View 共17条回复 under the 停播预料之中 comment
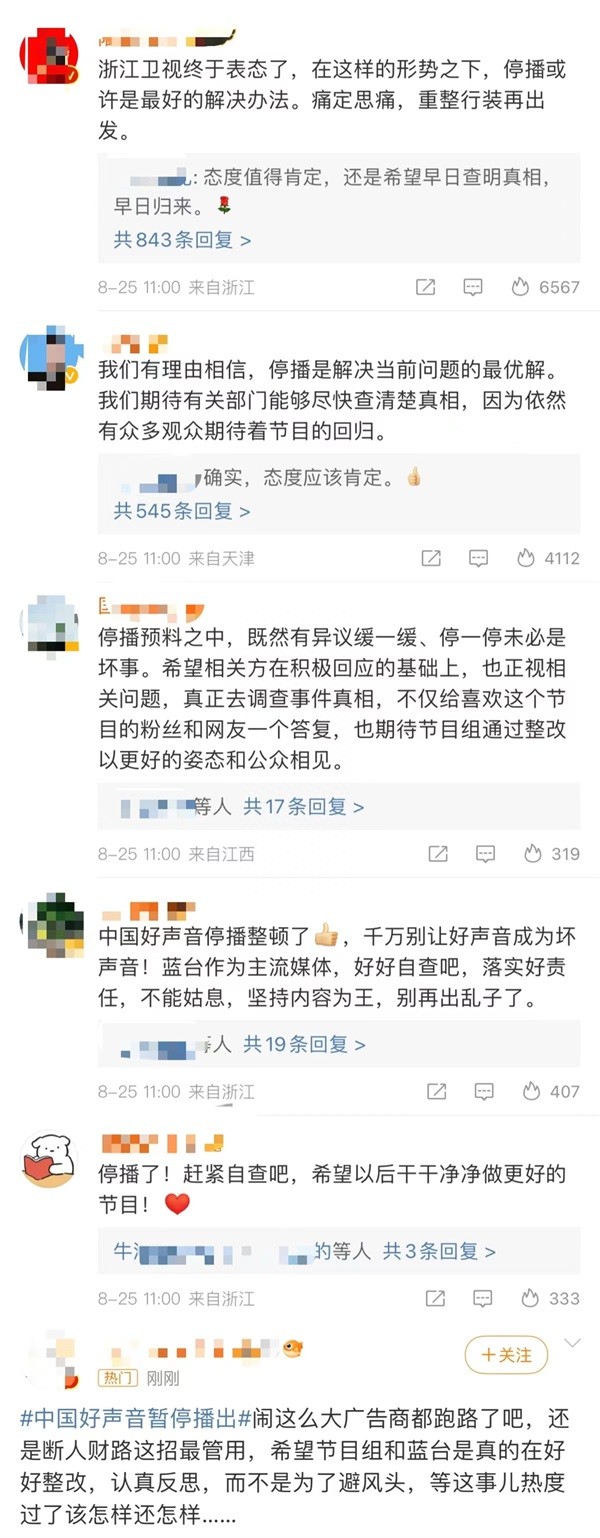600x1538 pixels. click(304, 806)
